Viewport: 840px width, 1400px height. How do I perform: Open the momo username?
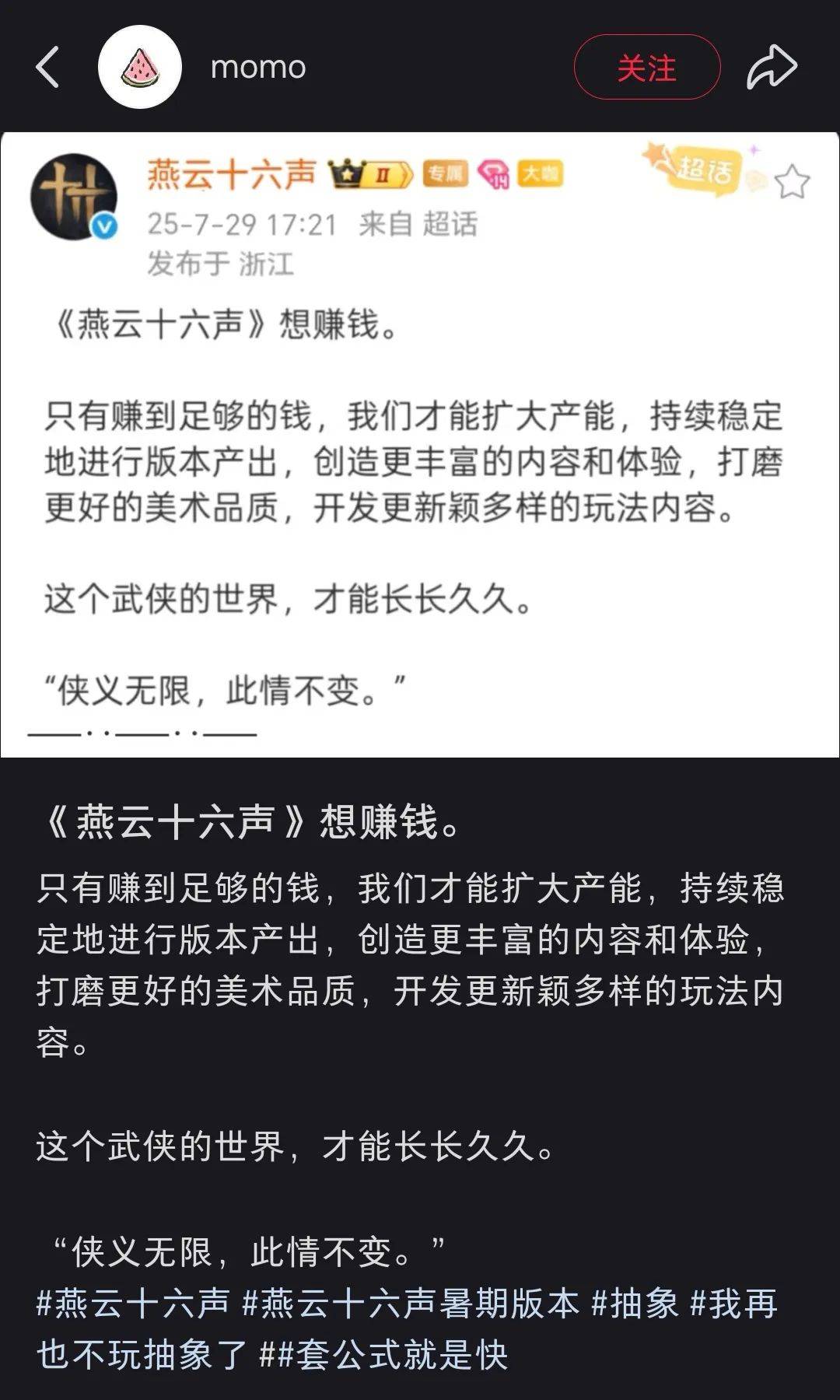tap(258, 67)
